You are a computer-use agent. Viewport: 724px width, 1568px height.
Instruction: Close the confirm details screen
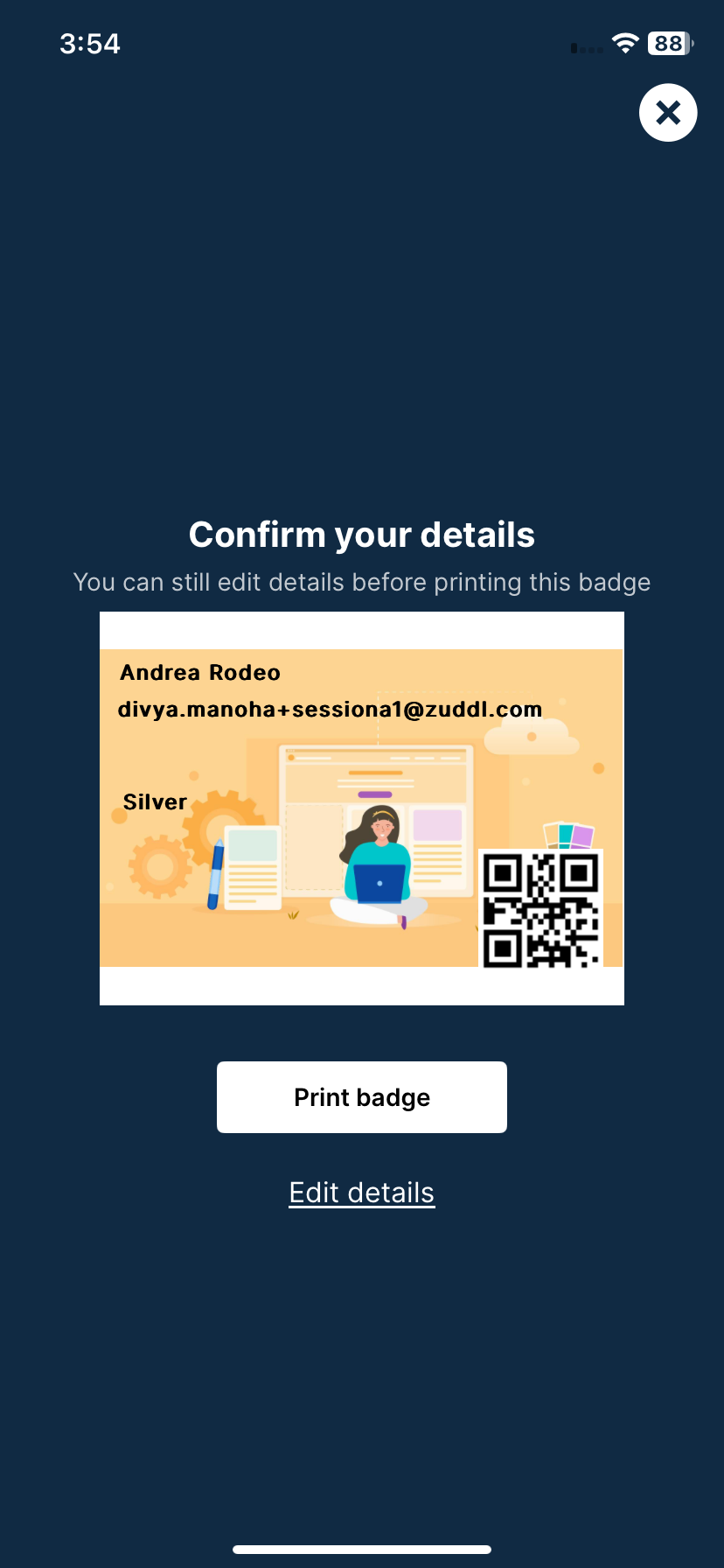coord(668,113)
